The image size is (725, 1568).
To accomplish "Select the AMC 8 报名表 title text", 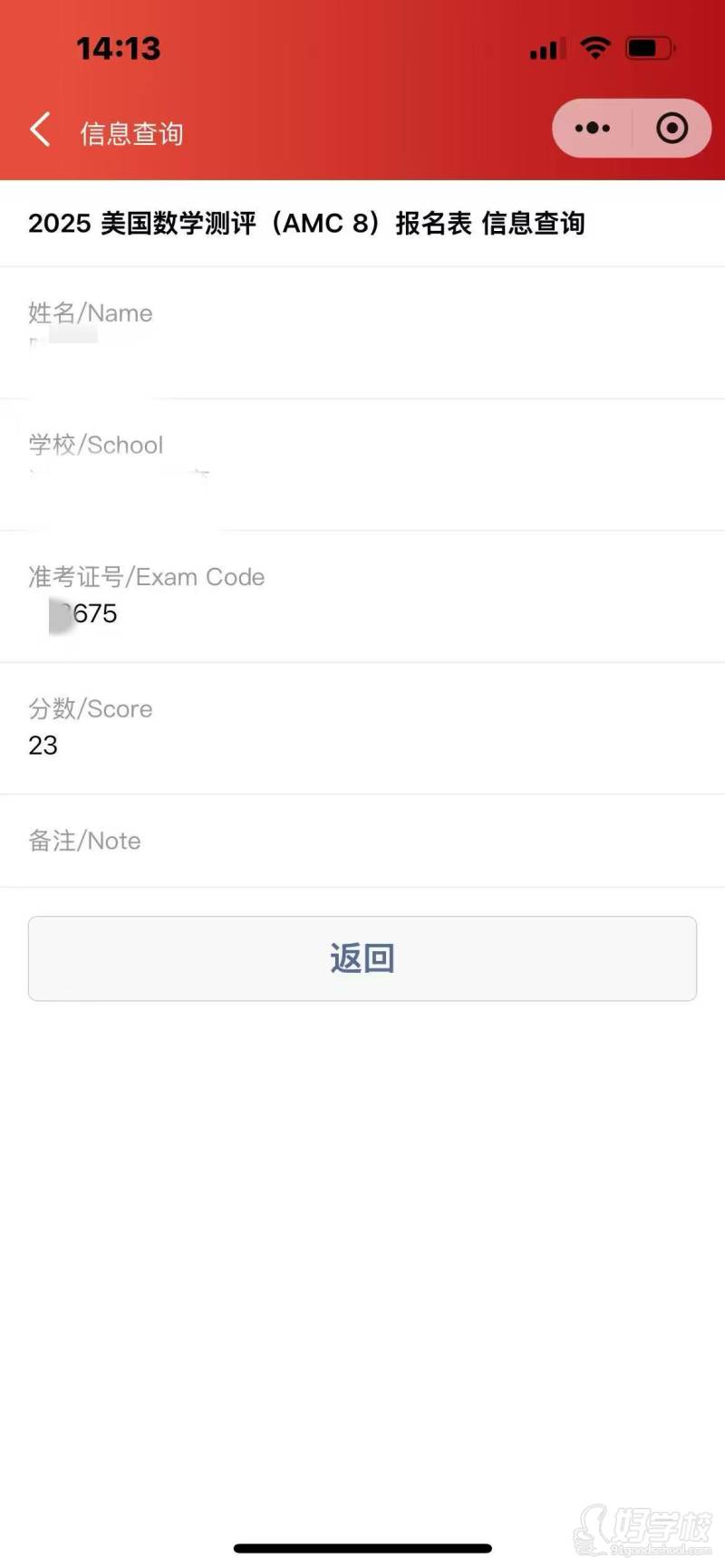I will tap(308, 224).
